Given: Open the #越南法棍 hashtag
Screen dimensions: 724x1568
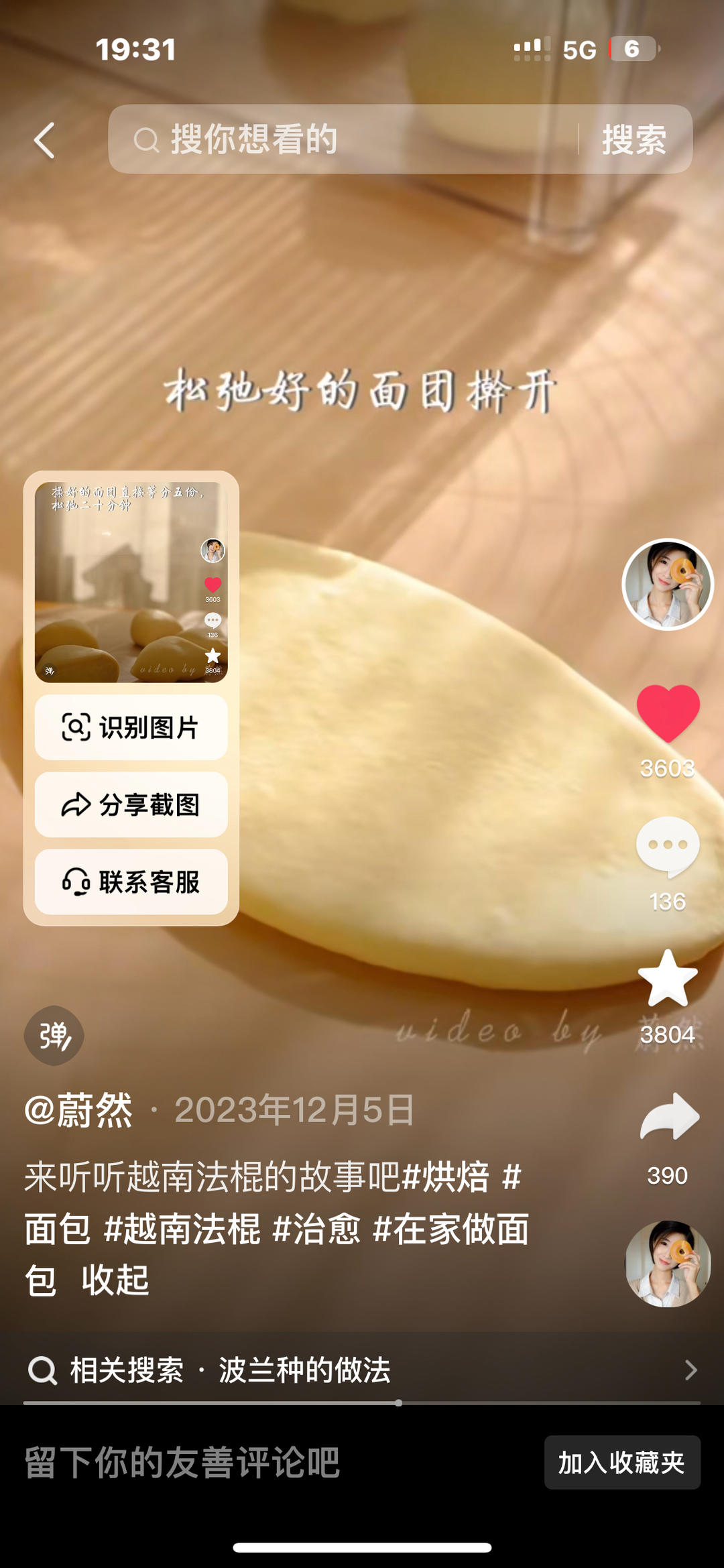Looking at the screenshot, I should 181,1229.
